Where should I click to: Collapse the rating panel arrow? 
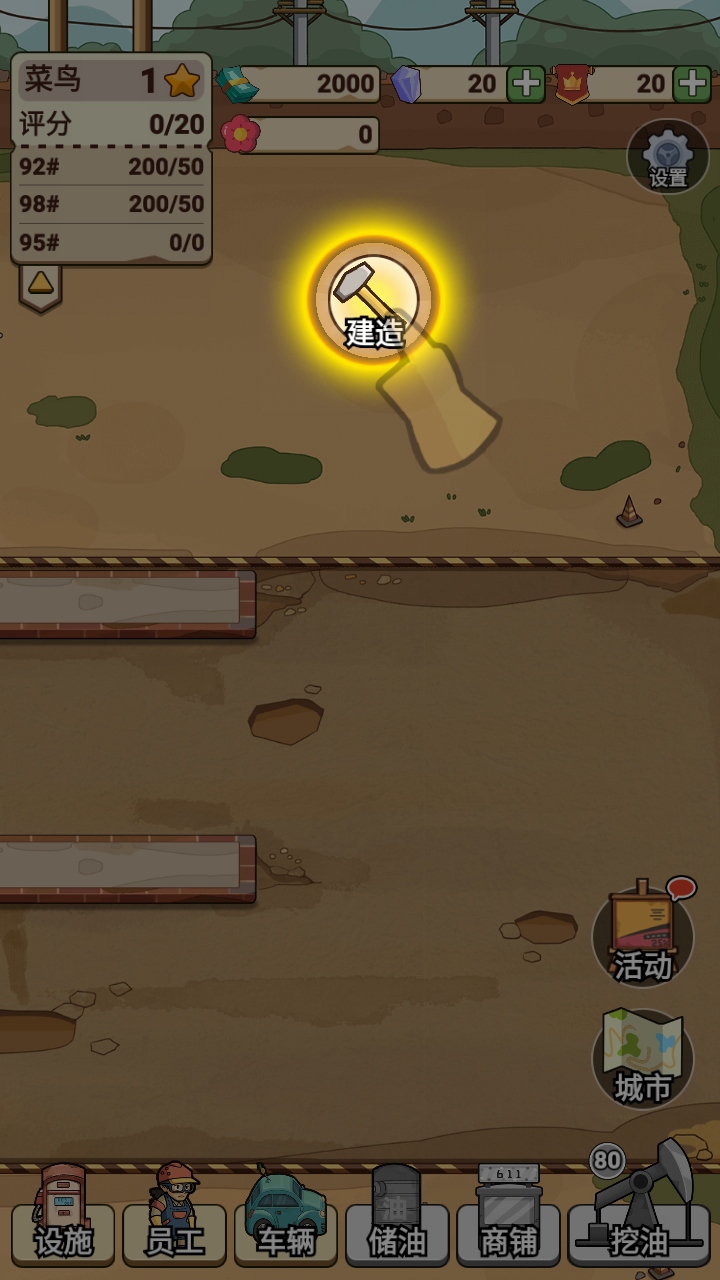(40, 285)
